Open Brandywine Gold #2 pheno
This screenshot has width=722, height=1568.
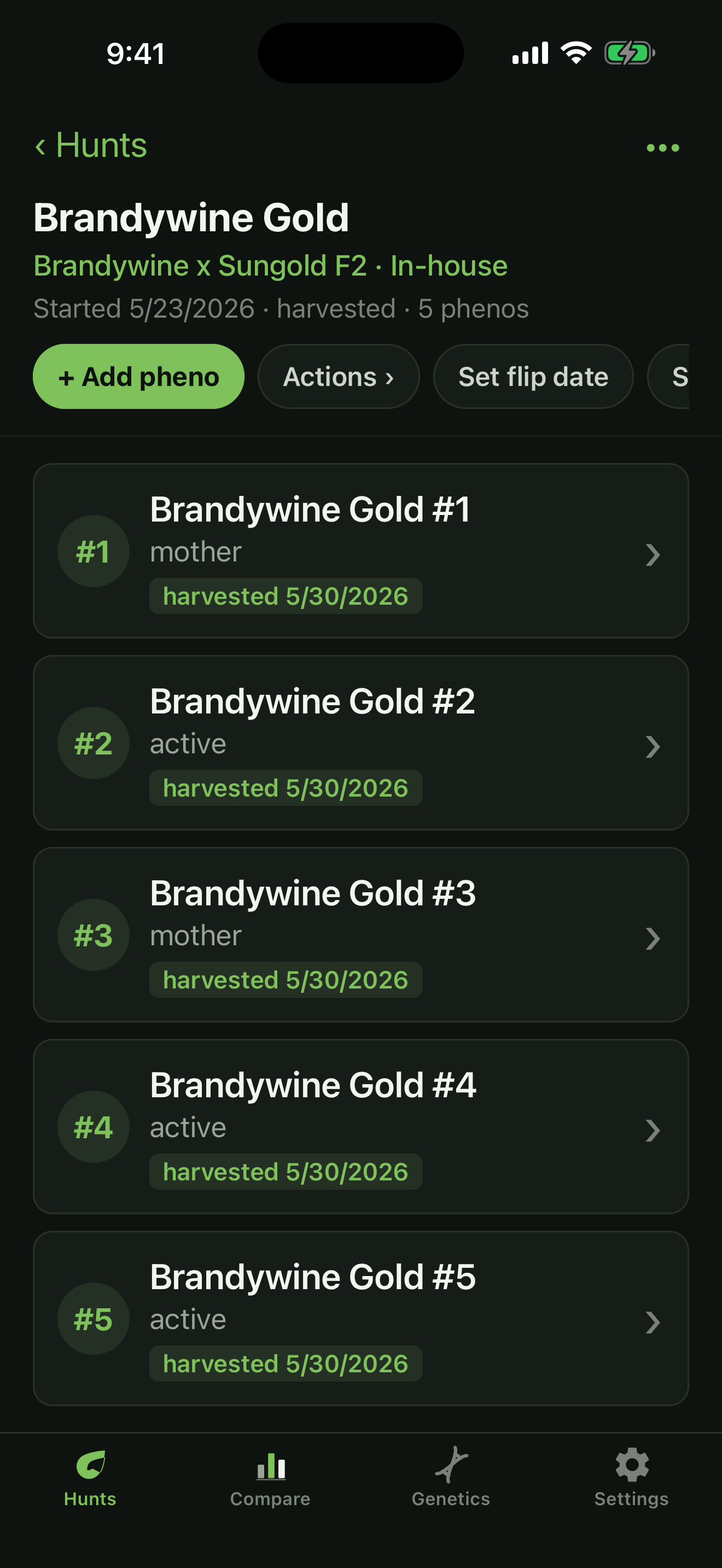point(361,742)
